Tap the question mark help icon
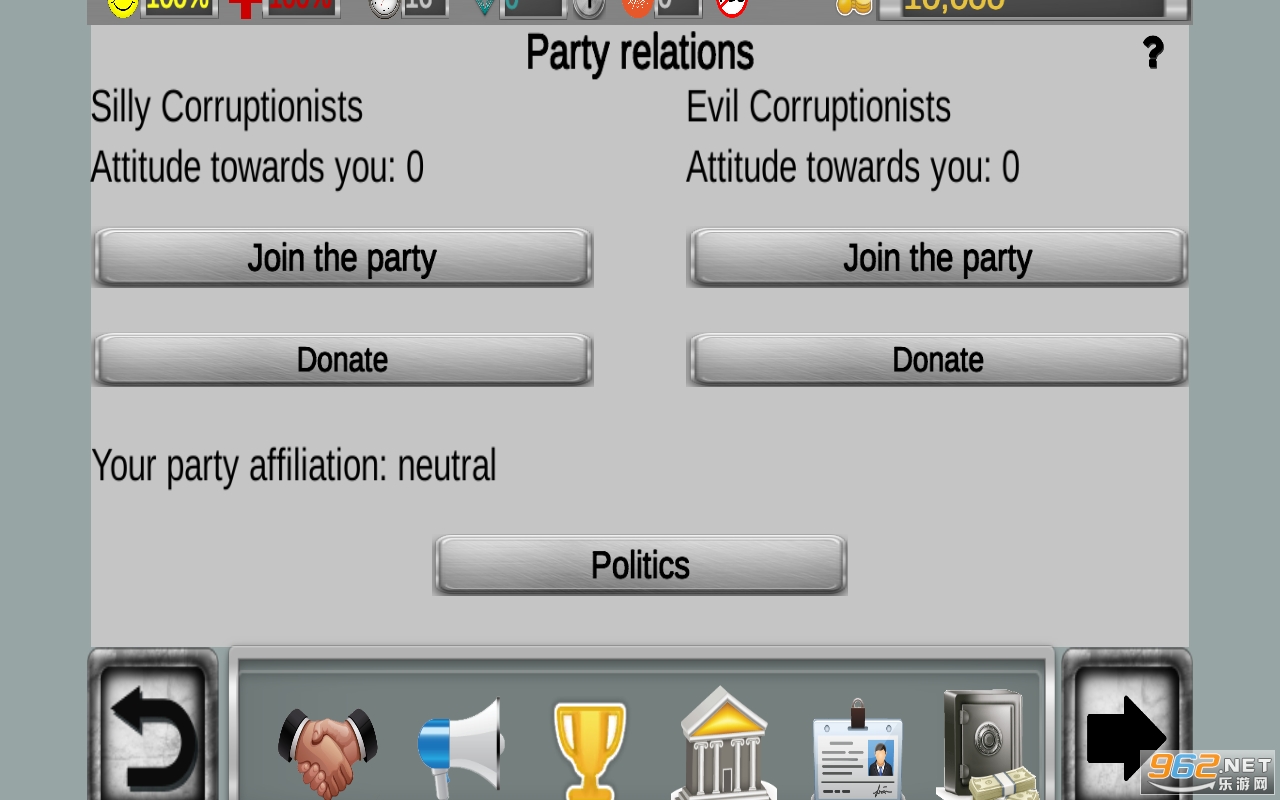 coord(1153,52)
